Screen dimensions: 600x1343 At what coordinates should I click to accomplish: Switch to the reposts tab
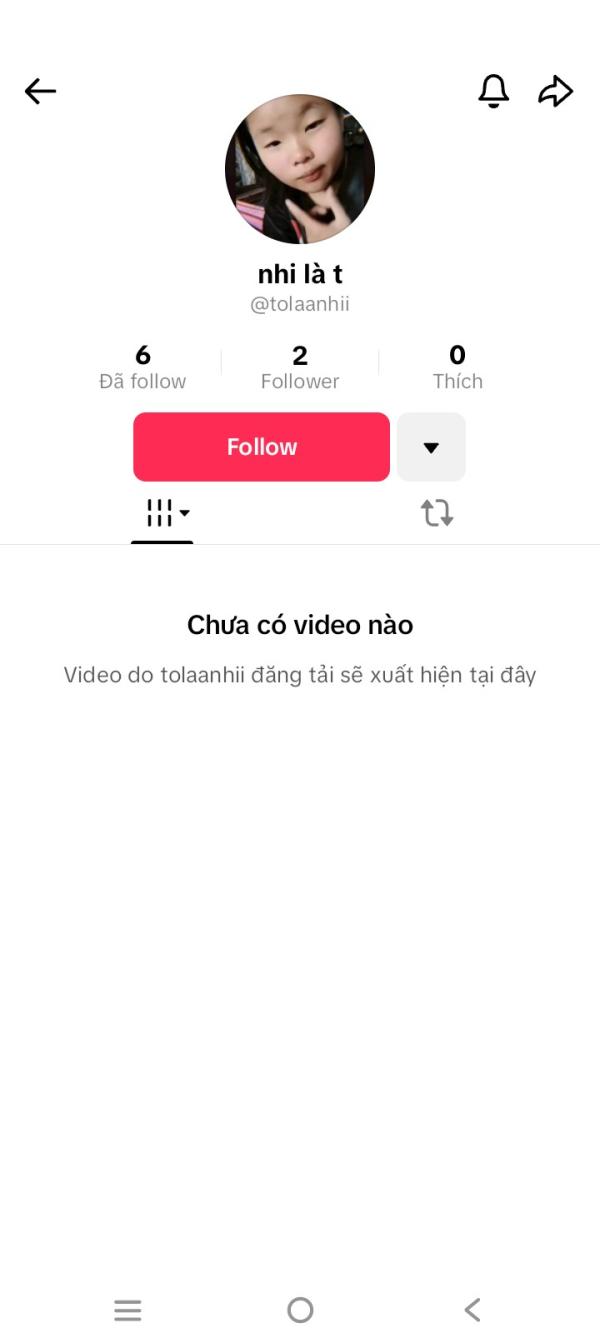pyautogui.click(x=437, y=514)
